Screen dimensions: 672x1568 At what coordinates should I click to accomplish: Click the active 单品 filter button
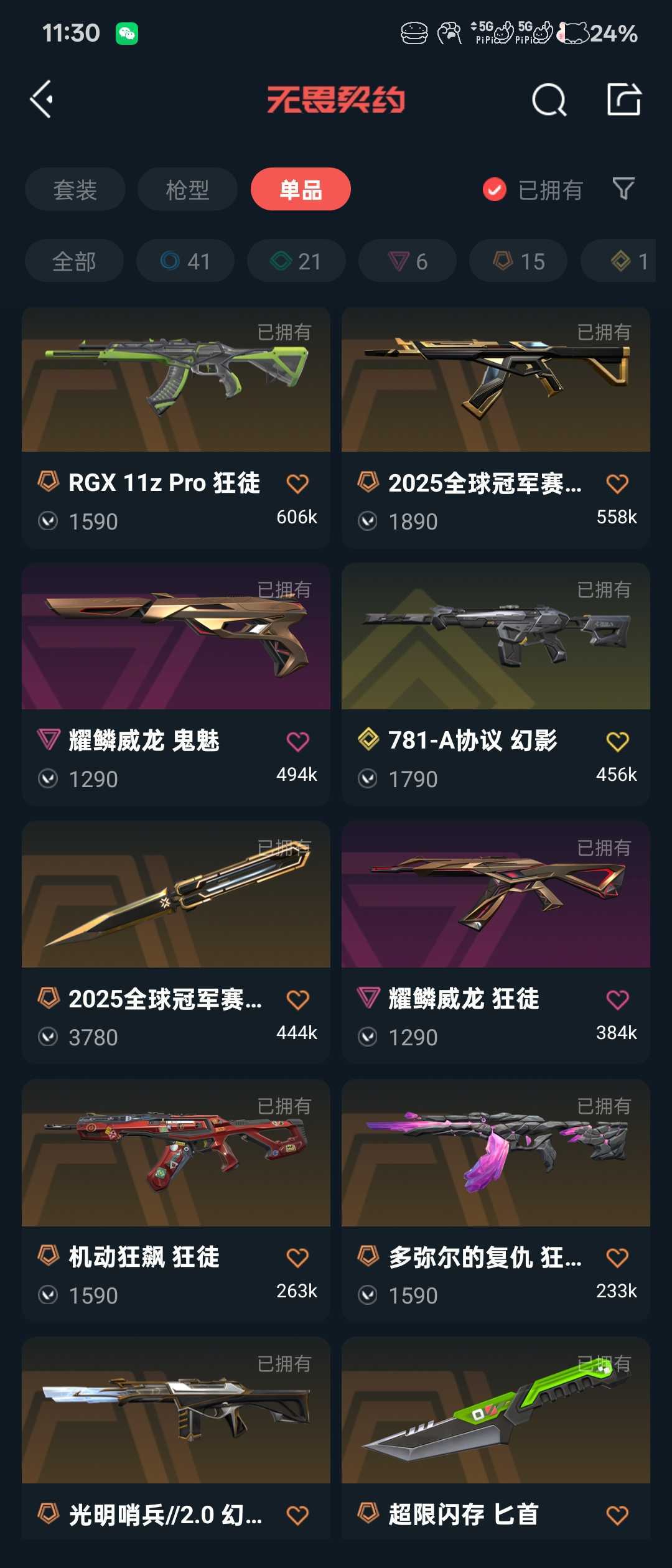click(x=301, y=189)
